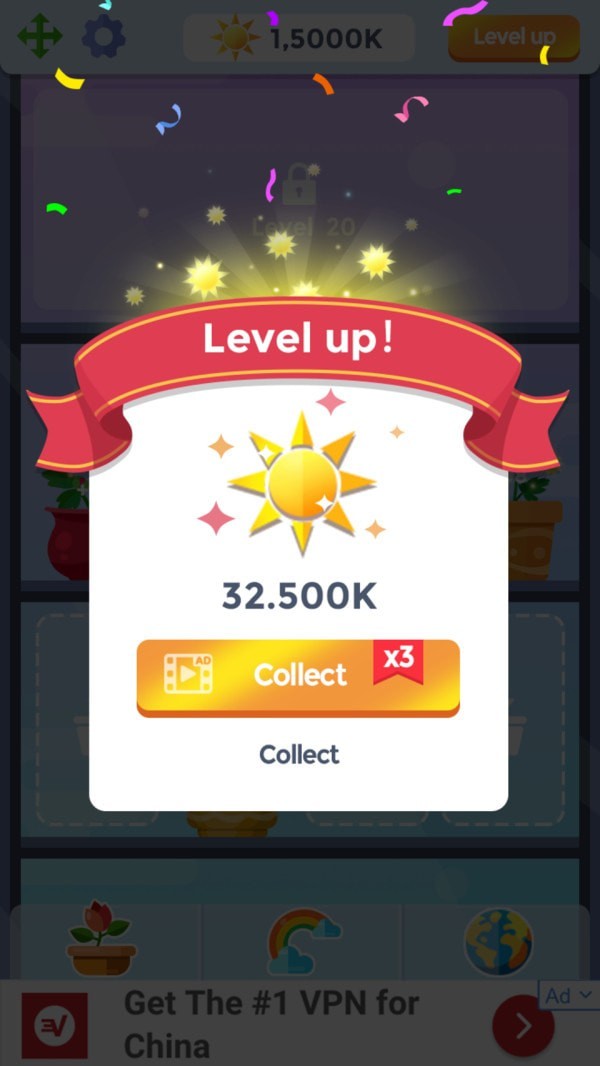600x1066 pixels.
Task: Open the flower pot tab
Action: pyautogui.click(x=102, y=940)
